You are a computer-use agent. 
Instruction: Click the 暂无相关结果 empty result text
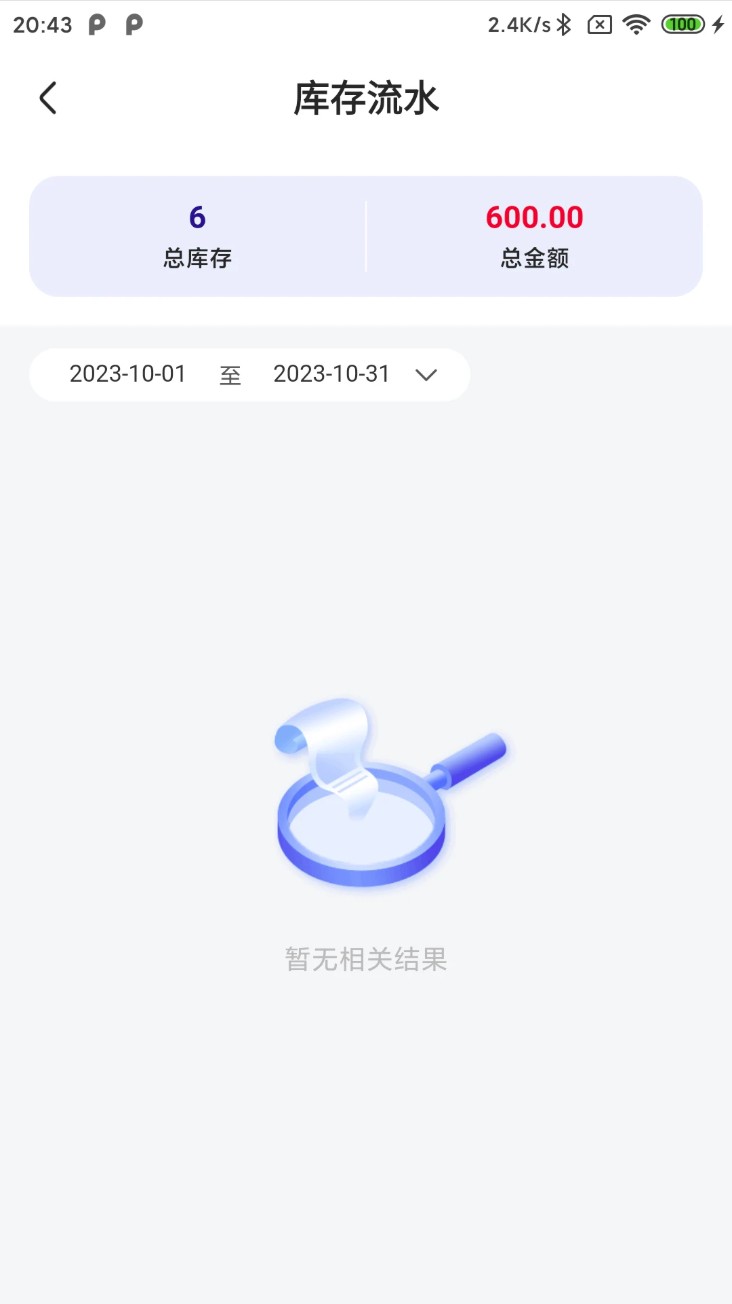point(366,959)
